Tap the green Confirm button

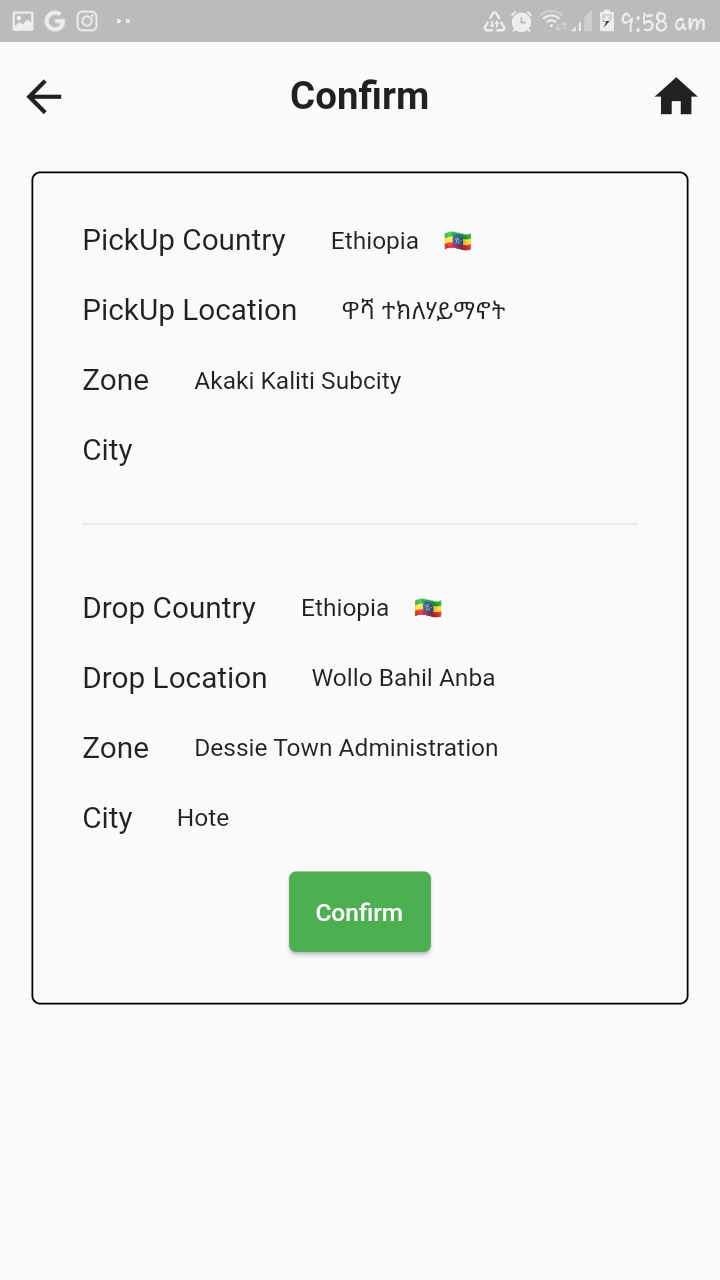[360, 912]
